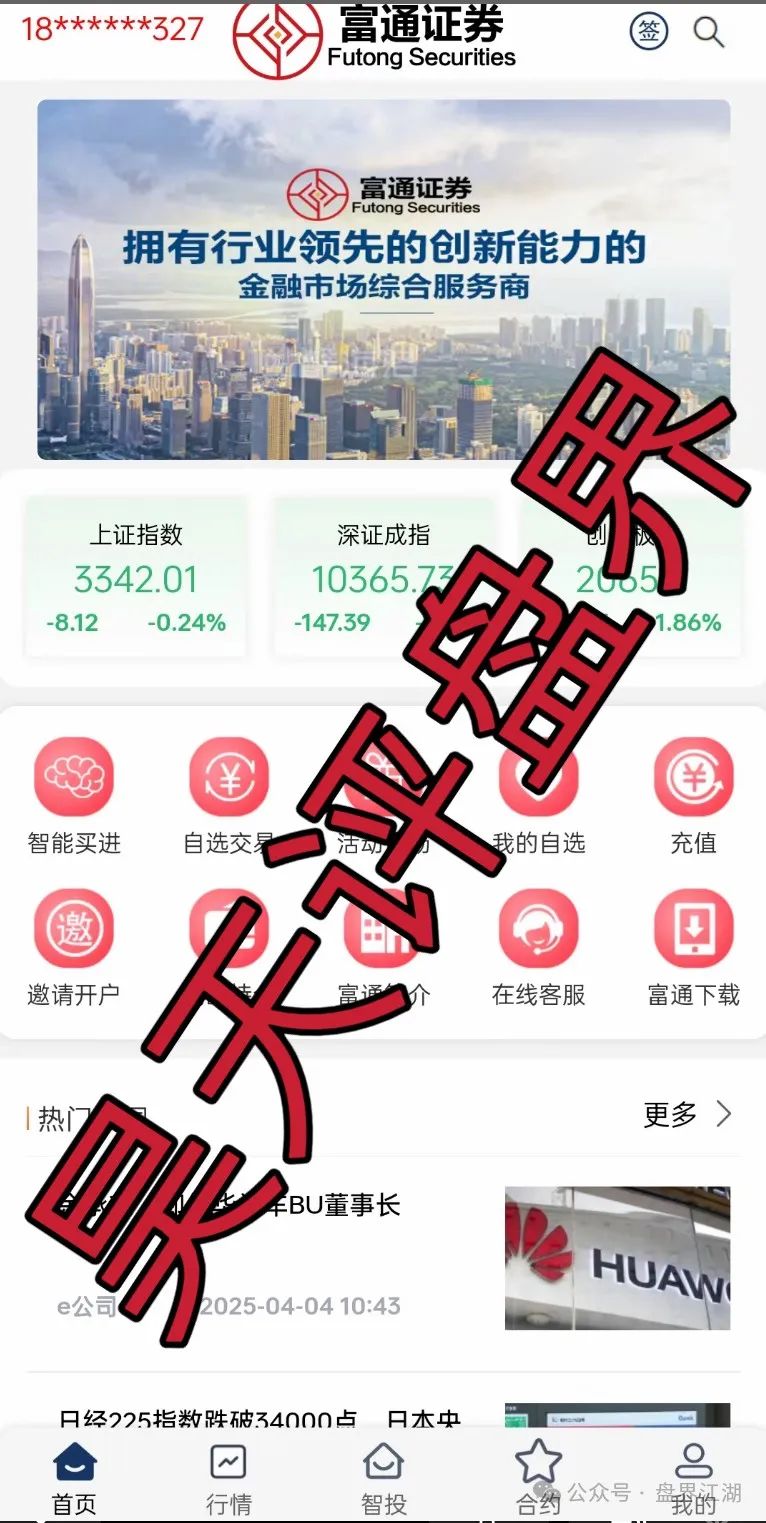View the 深证成指 index card
766x1523 pixels.
click(383, 579)
